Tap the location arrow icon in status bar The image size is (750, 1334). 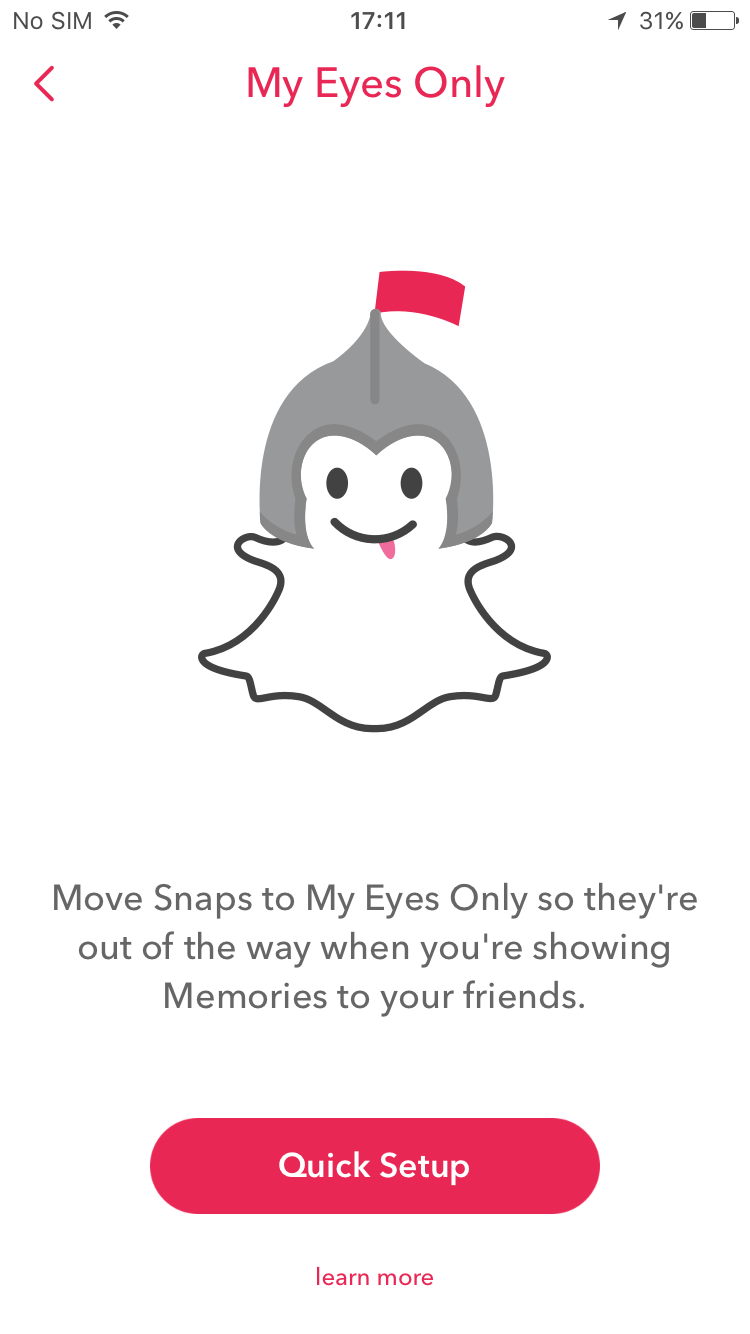pos(617,19)
